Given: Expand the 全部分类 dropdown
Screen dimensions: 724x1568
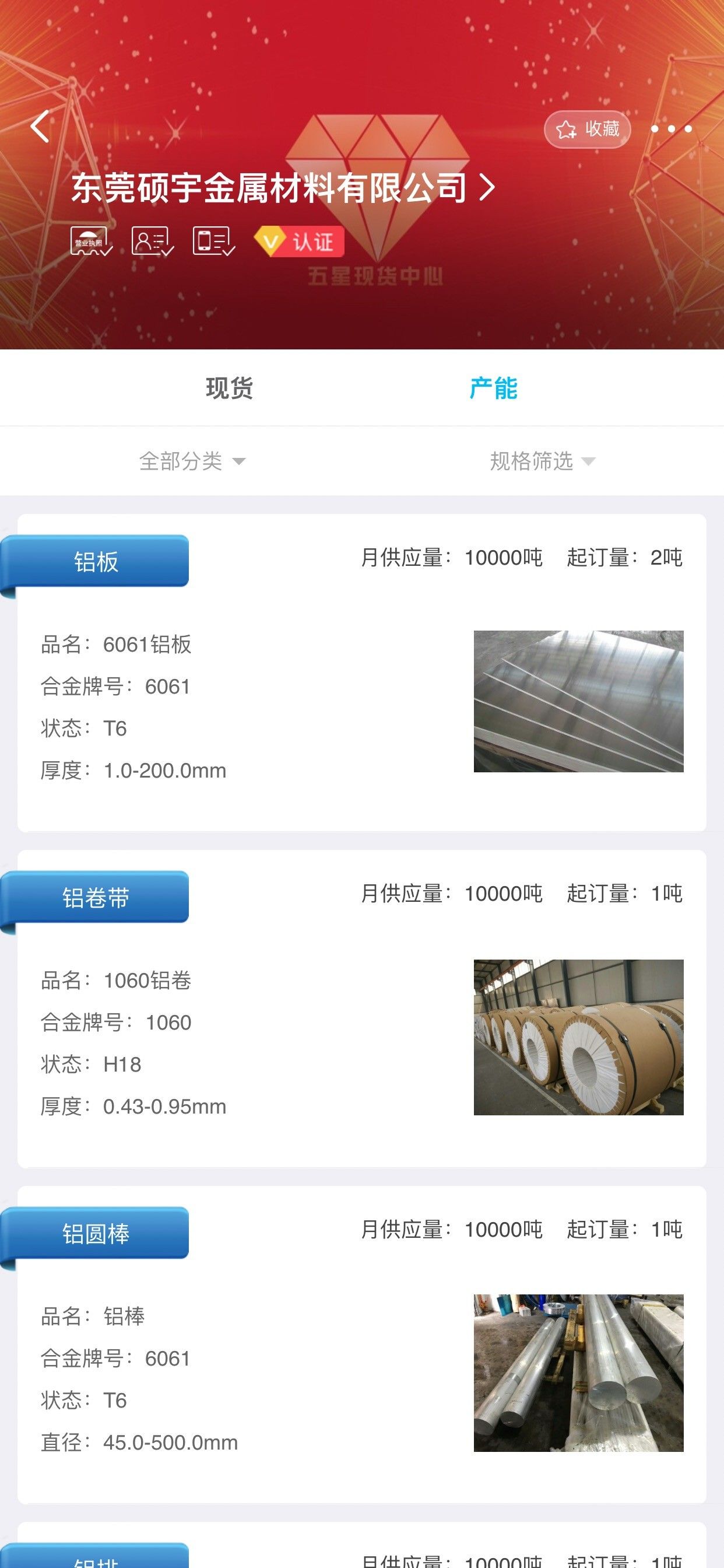Looking at the screenshot, I should [x=192, y=461].
